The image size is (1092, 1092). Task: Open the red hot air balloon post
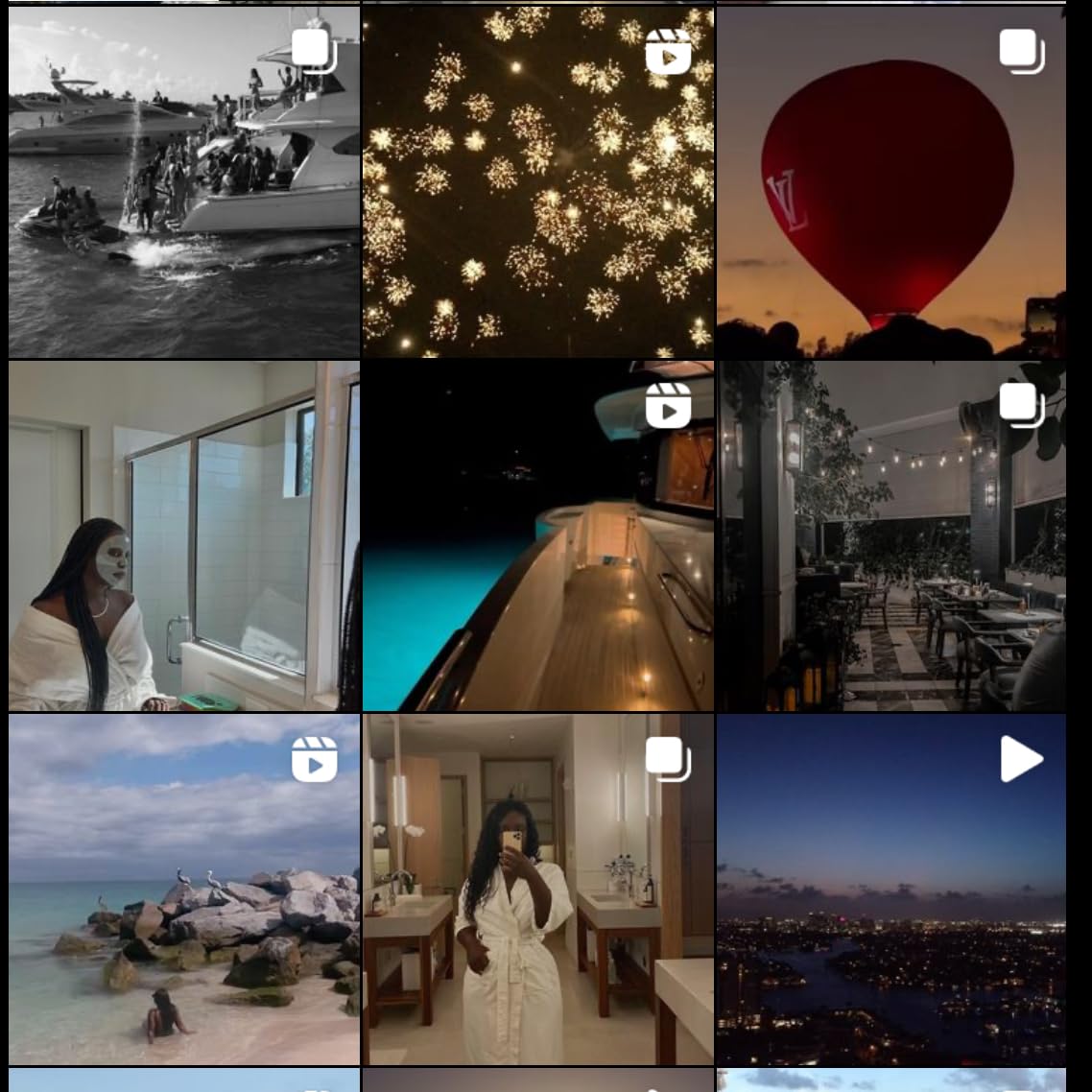[x=890, y=182]
